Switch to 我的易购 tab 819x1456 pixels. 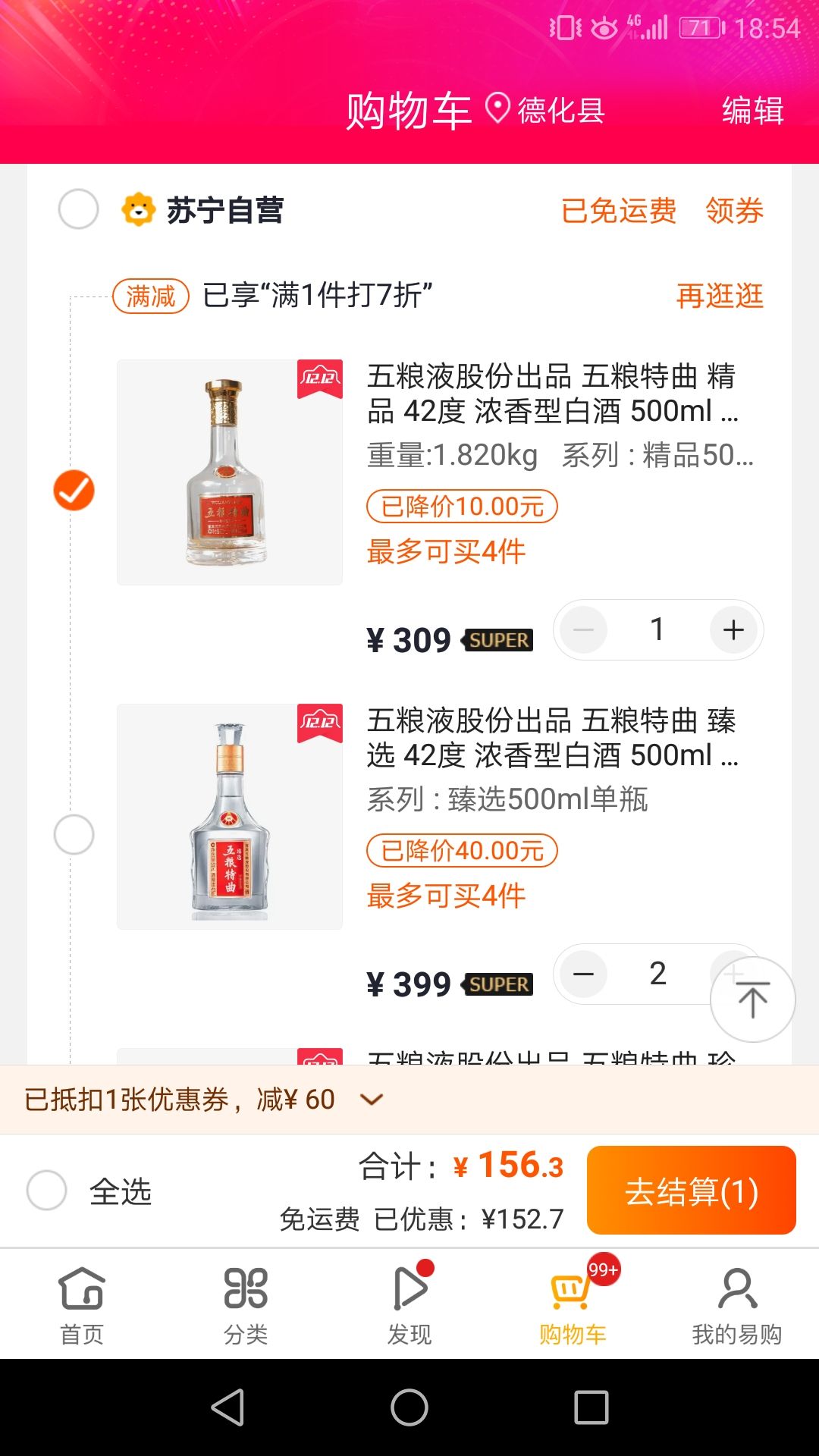click(736, 1304)
